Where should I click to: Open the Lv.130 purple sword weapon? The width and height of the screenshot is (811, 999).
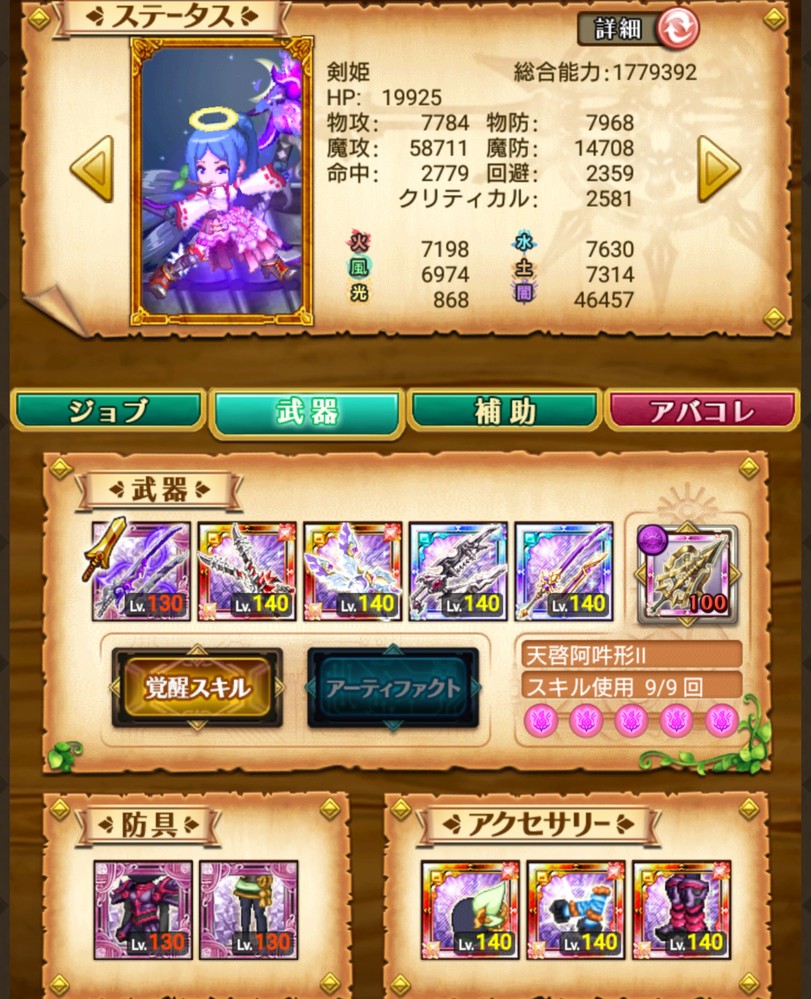coord(141,571)
